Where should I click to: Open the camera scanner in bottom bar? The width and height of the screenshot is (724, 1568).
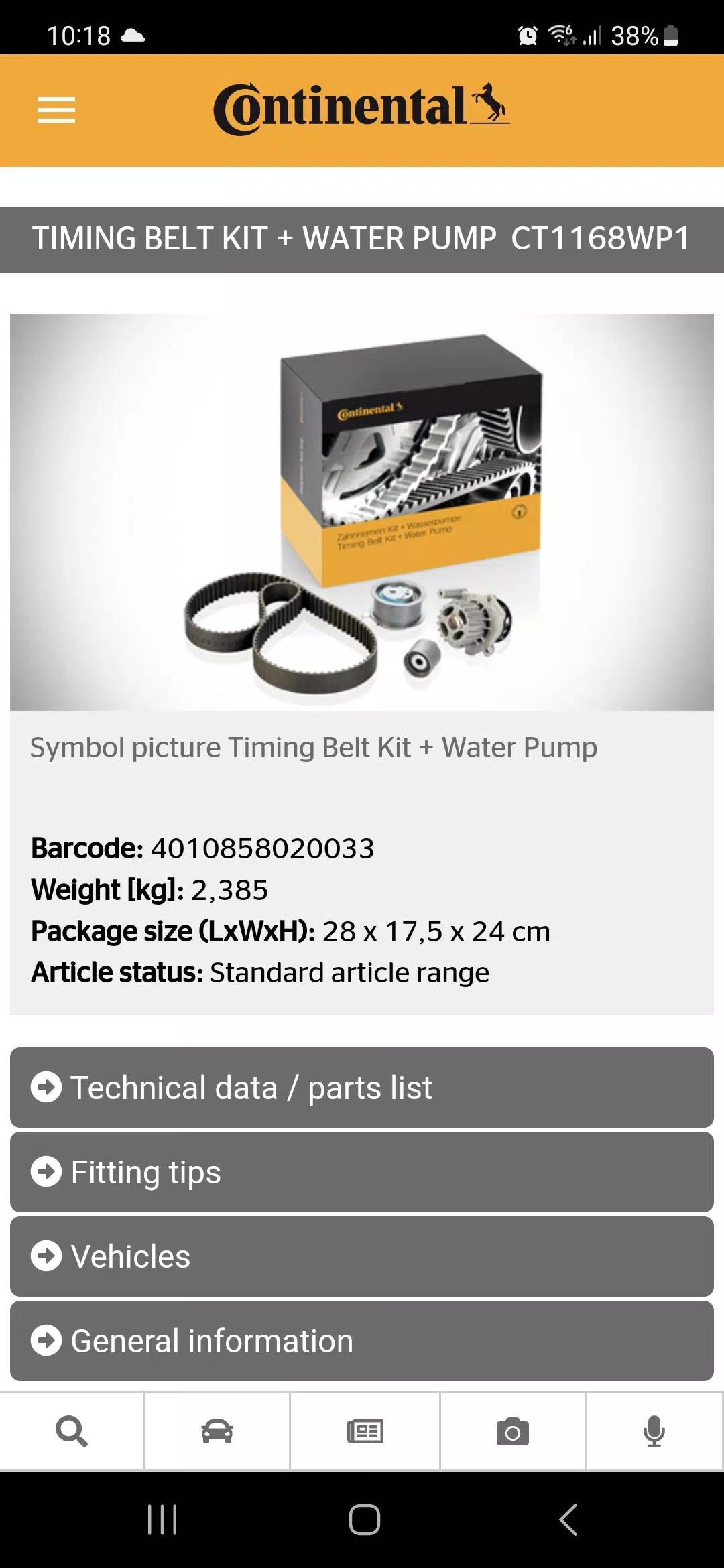pos(513,1432)
